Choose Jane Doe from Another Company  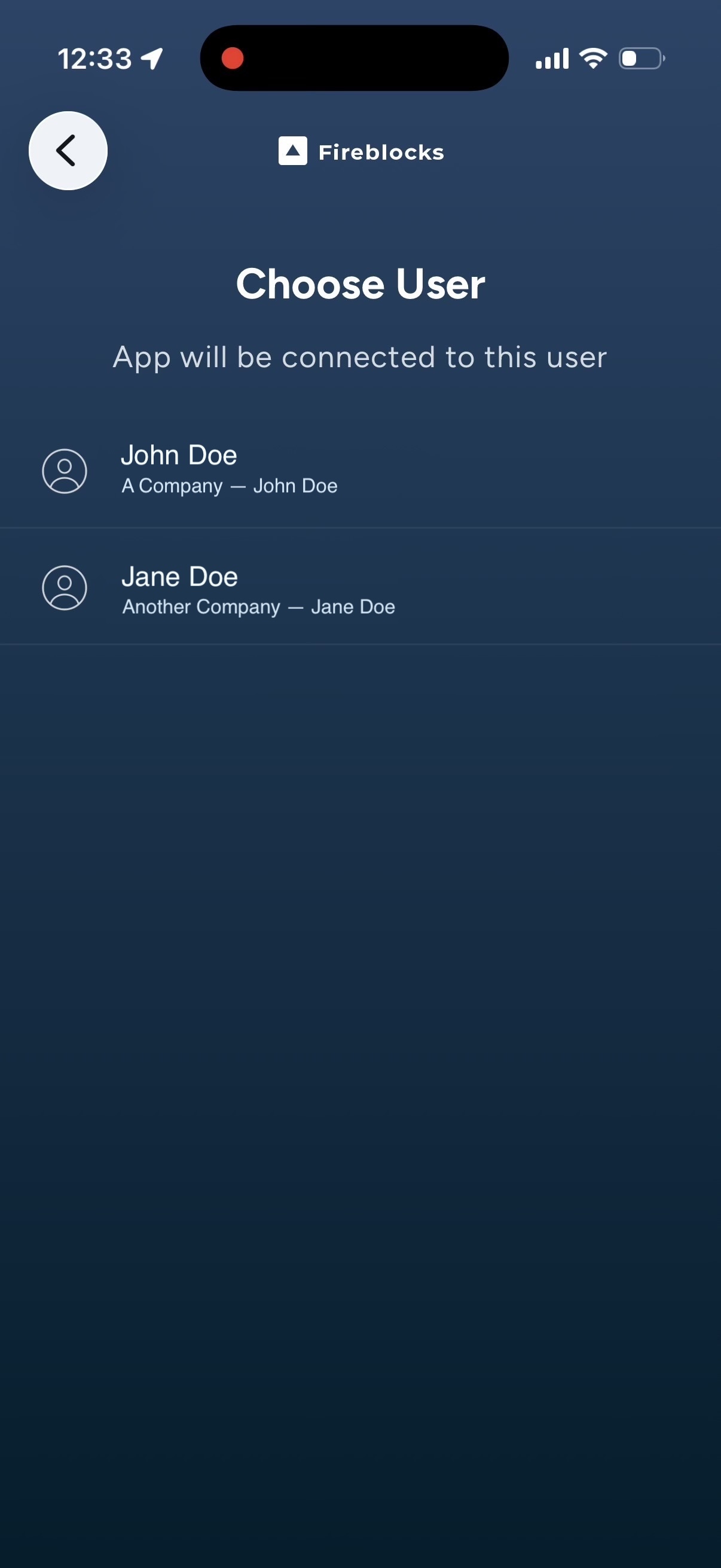[x=258, y=589]
